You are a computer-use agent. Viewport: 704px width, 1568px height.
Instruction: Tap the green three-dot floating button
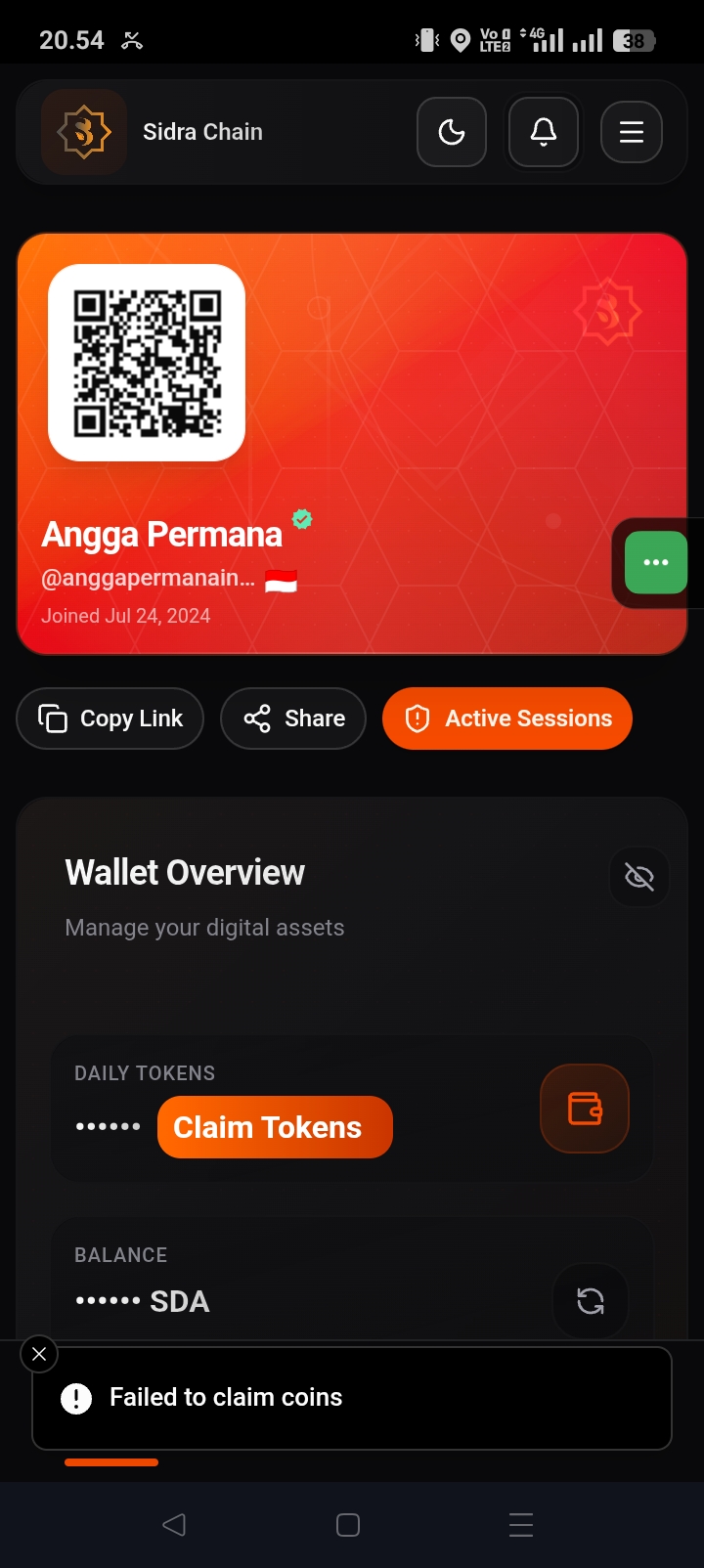[656, 562]
